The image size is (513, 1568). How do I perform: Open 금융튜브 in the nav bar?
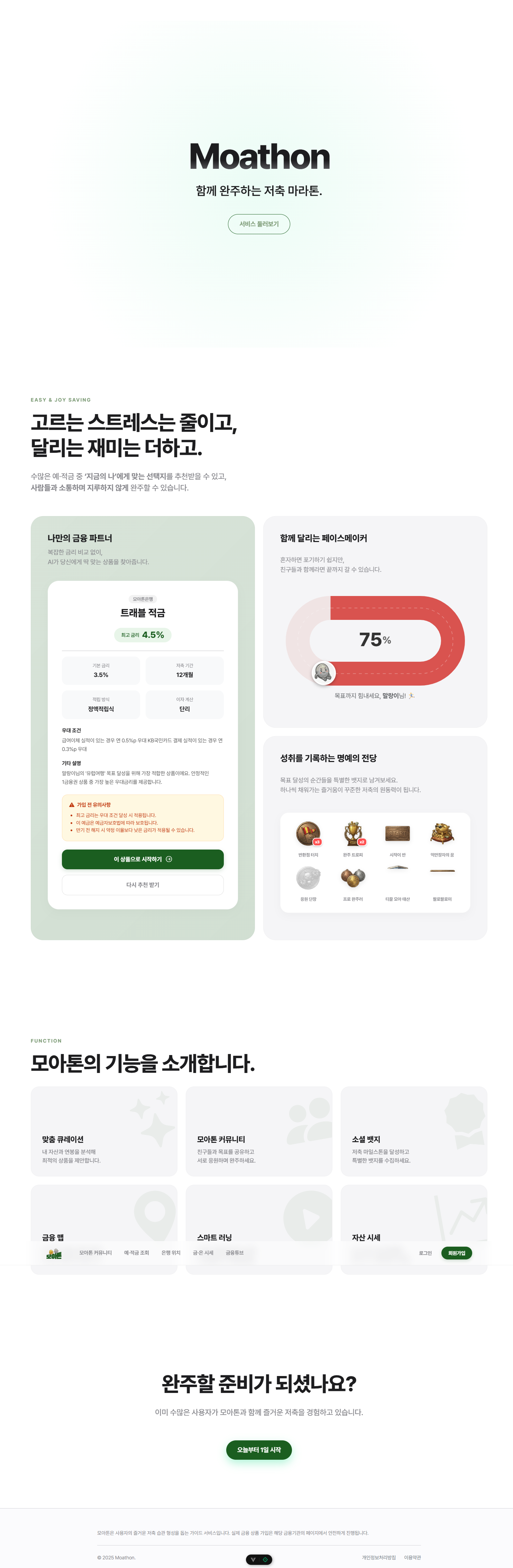tap(234, 1253)
